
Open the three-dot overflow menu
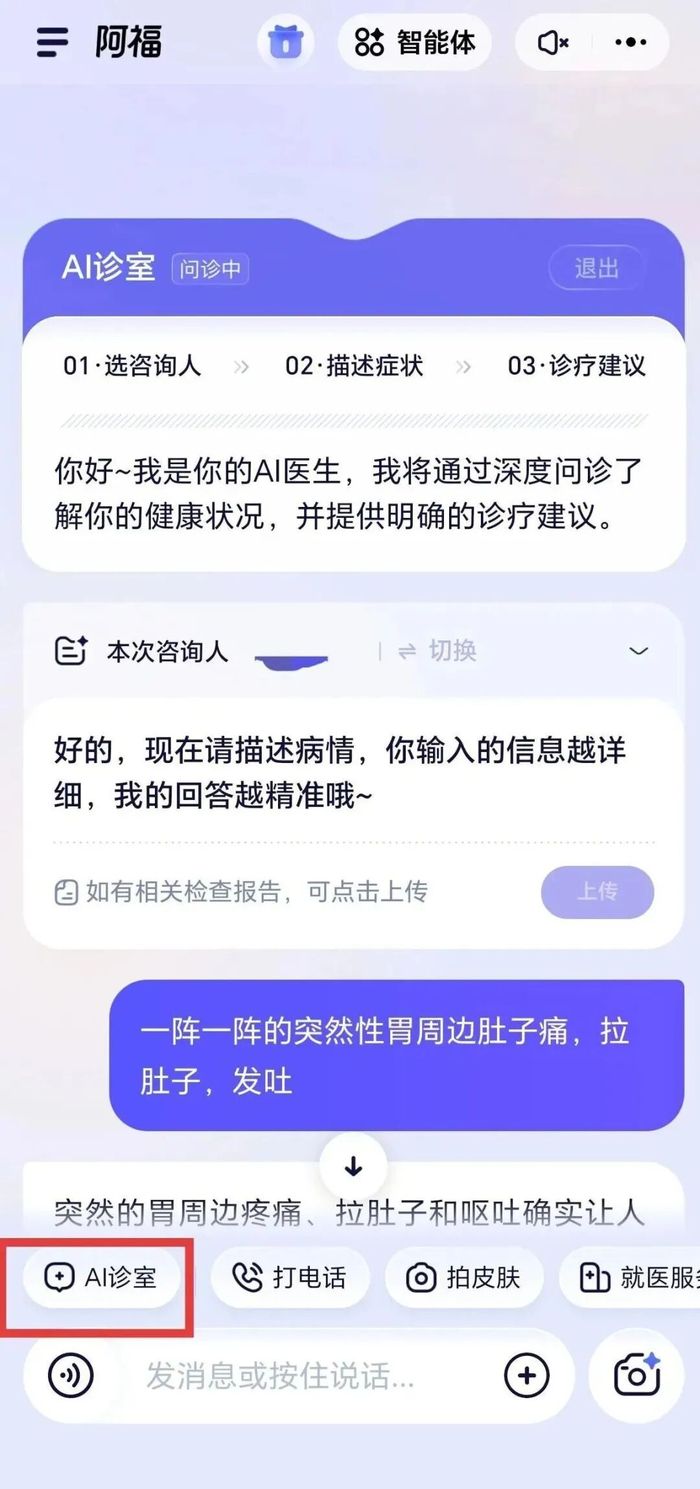[631, 43]
